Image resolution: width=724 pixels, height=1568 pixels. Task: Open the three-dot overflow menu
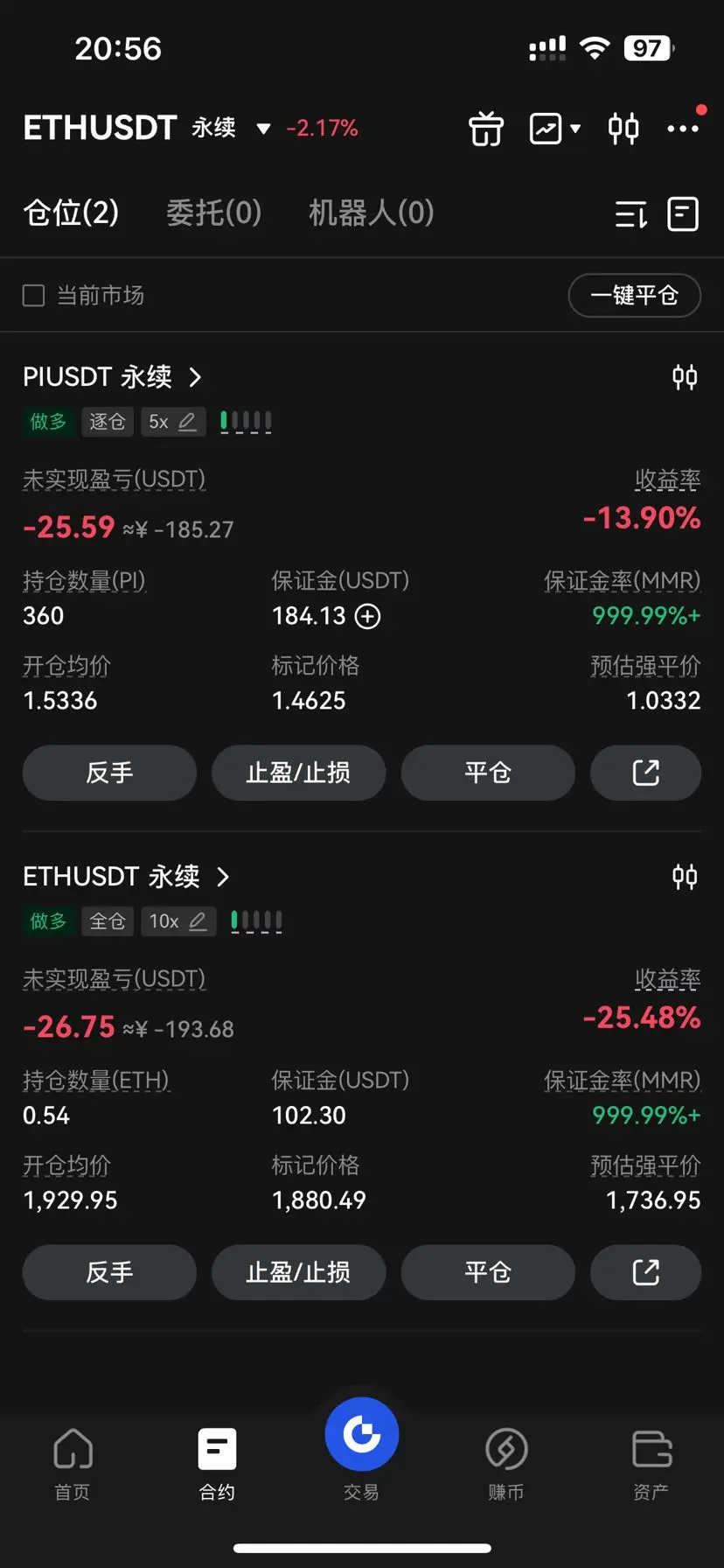(683, 129)
